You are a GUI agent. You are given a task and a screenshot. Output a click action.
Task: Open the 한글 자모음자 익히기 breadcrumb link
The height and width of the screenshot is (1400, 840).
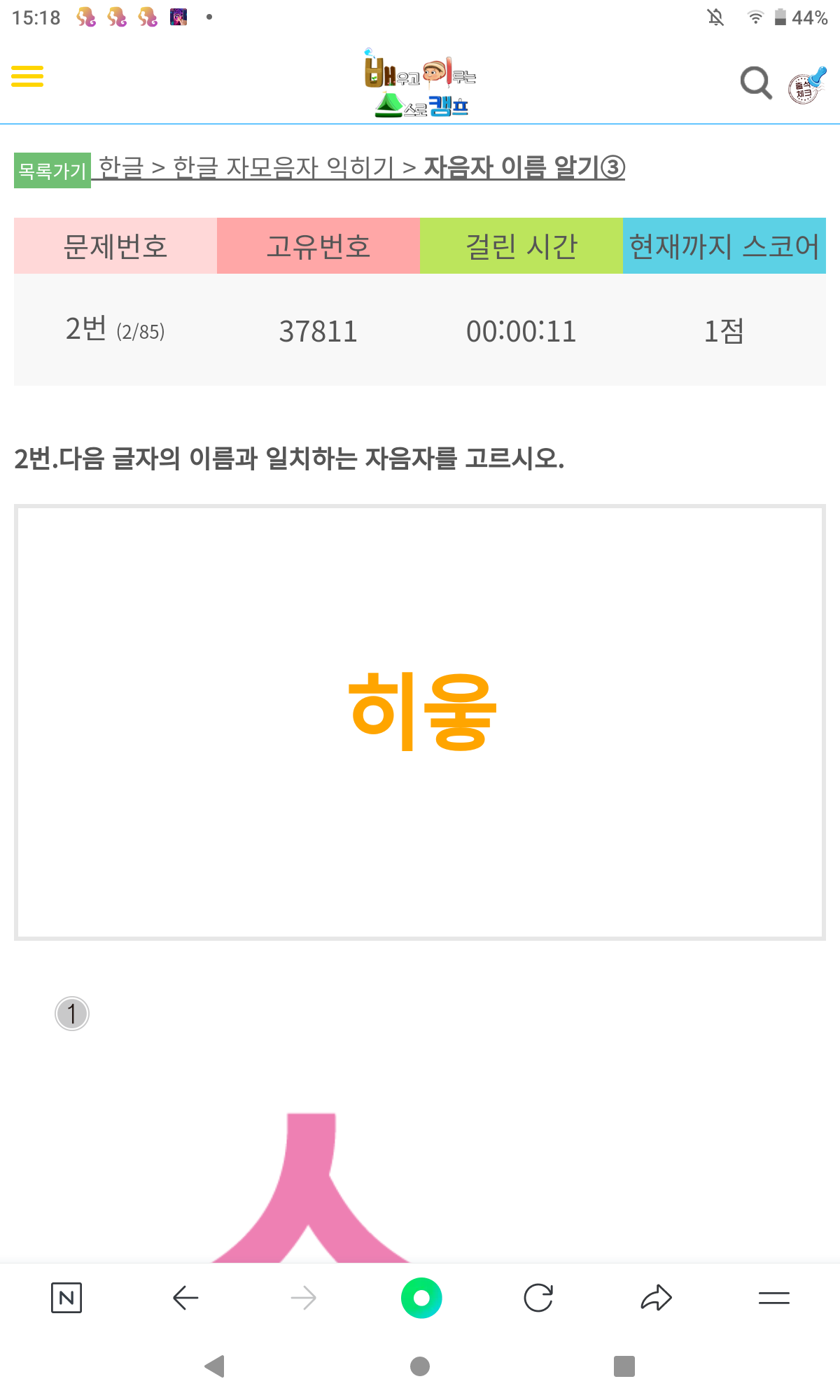click(x=283, y=167)
